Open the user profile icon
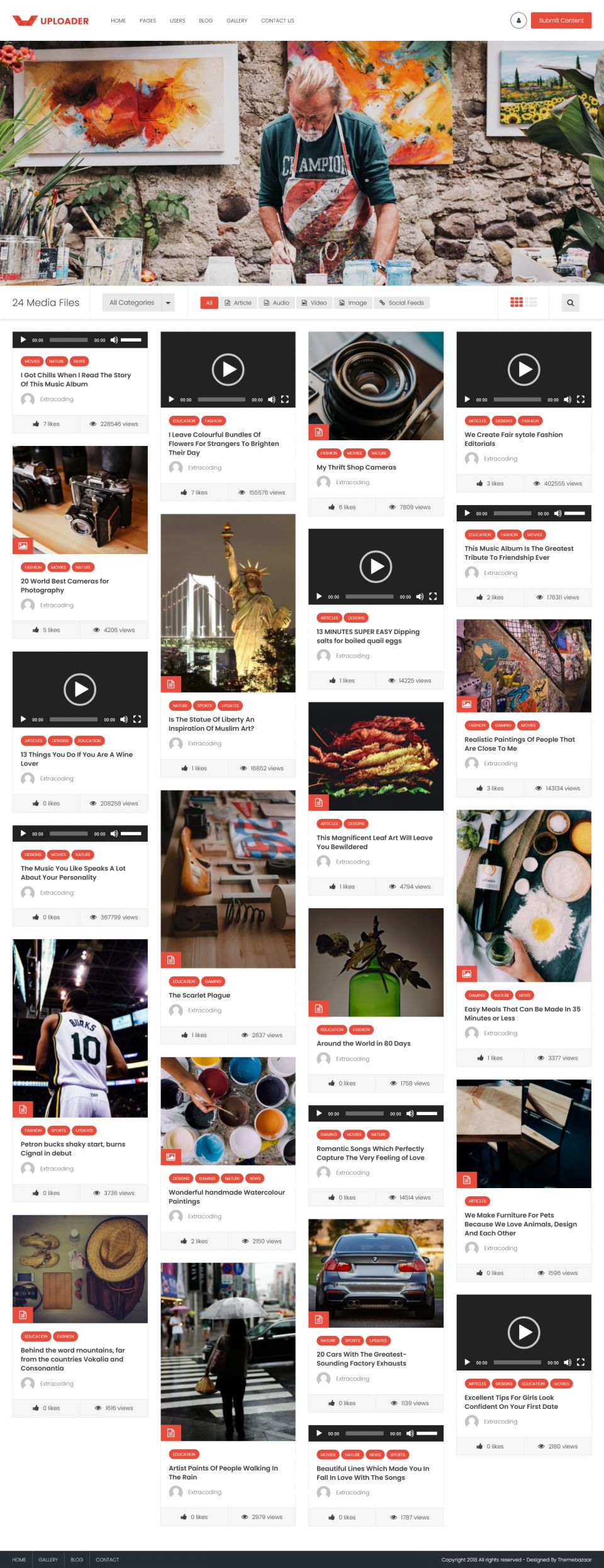604x1568 pixels. 518,21
